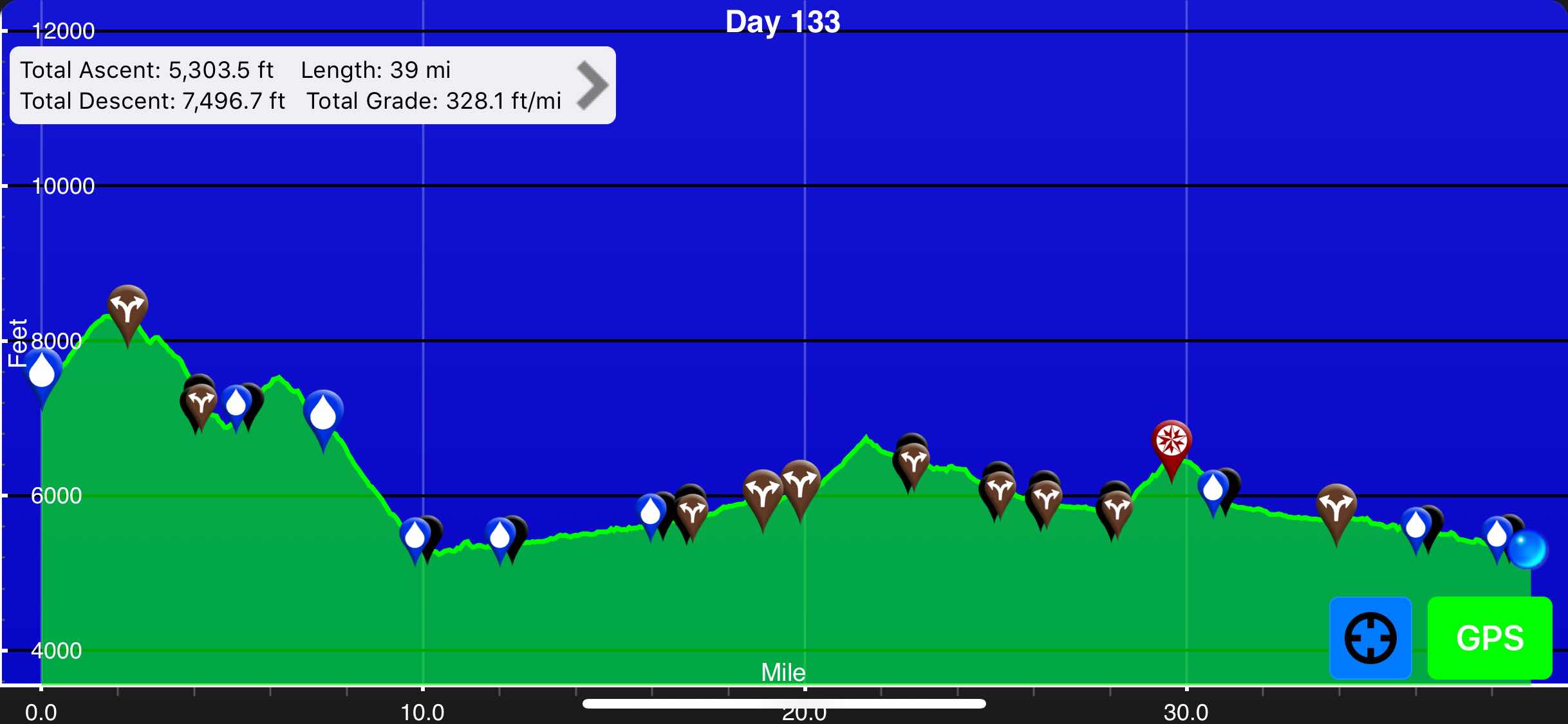This screenshot has height=724, width=1568.
Task: Select the trail junction marker at the summit
Action: click(x=127, y=309)
